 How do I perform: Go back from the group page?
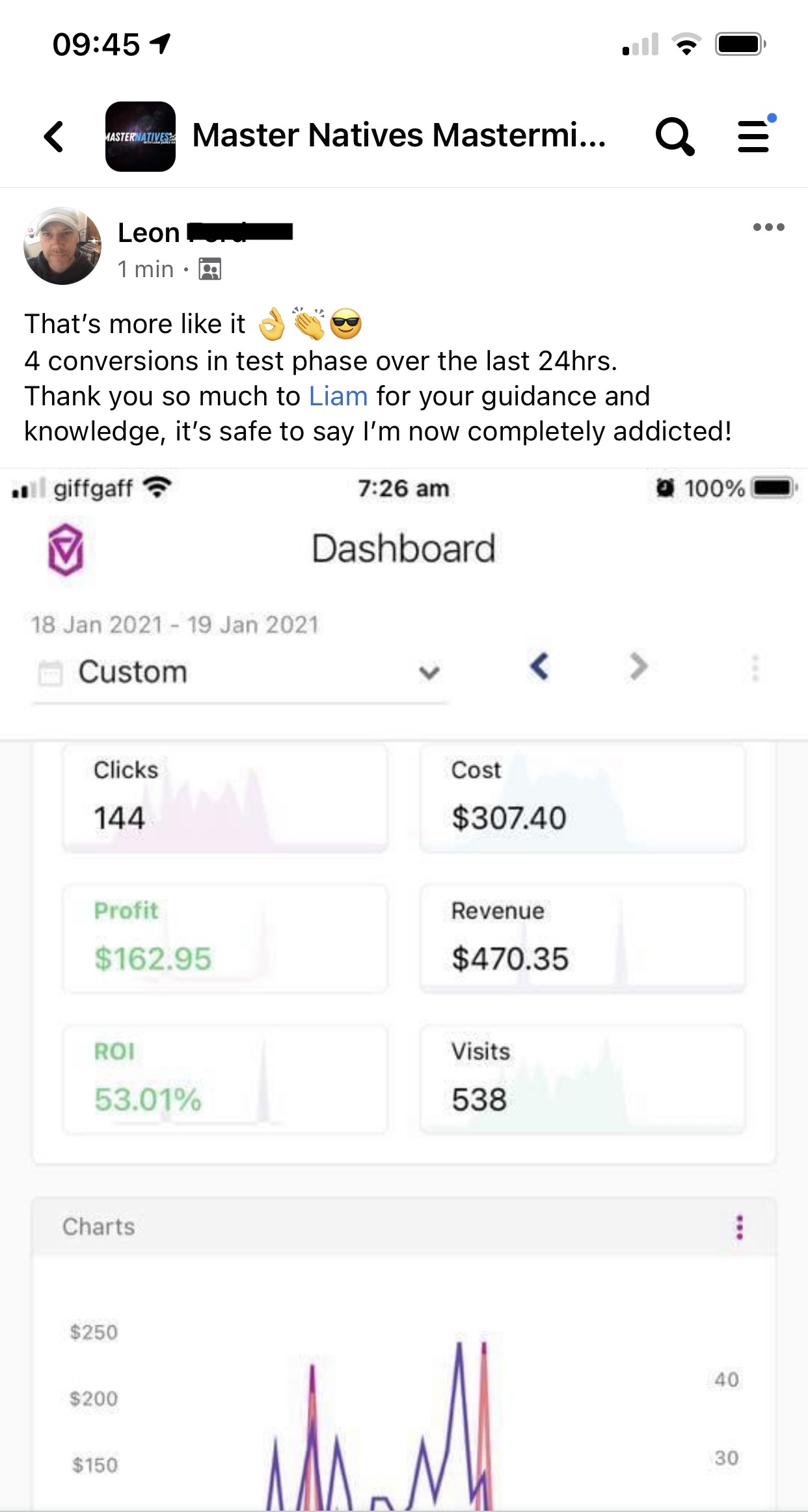tap(55, 137)
